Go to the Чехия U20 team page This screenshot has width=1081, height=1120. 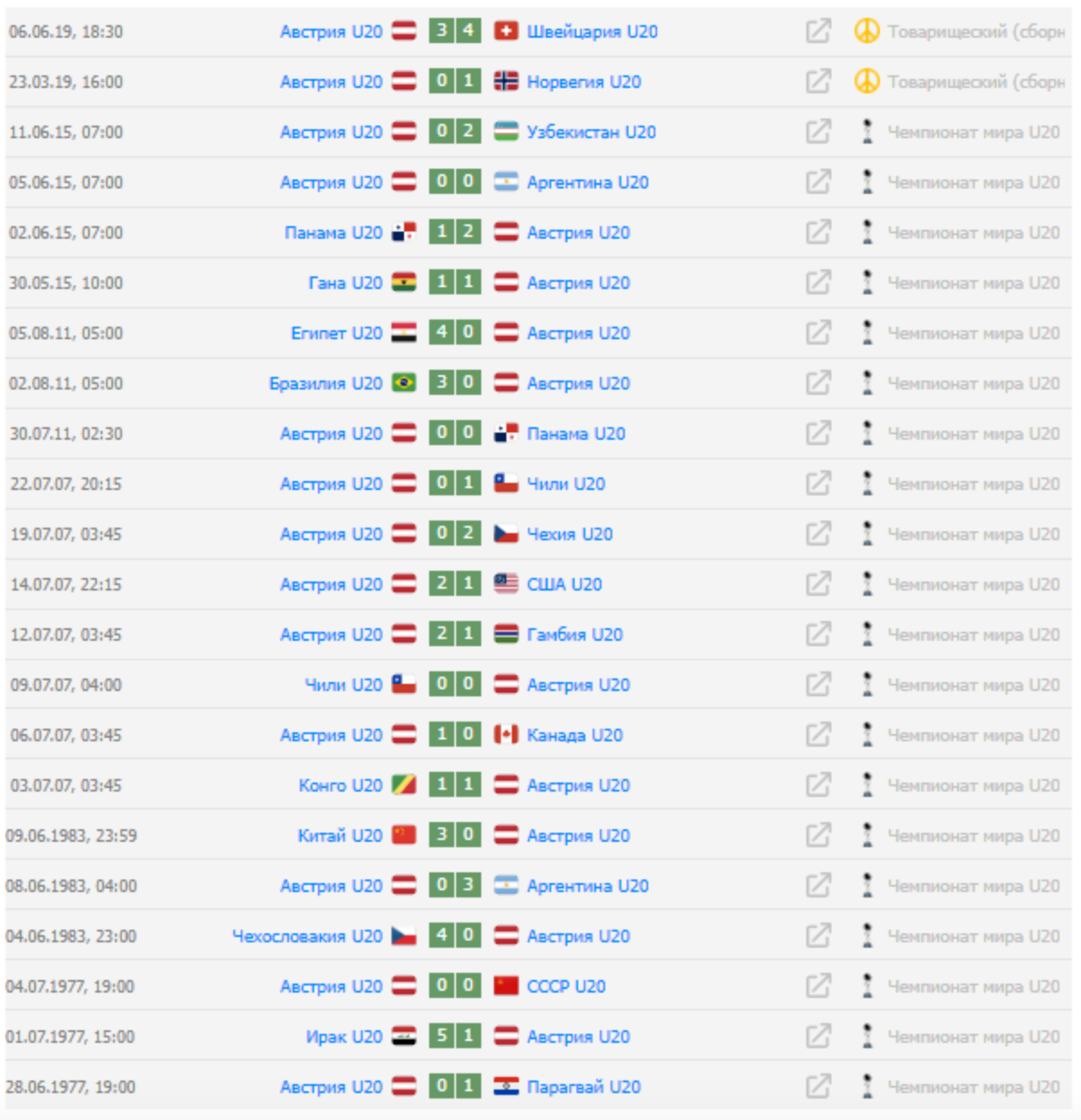coord(568,534)
